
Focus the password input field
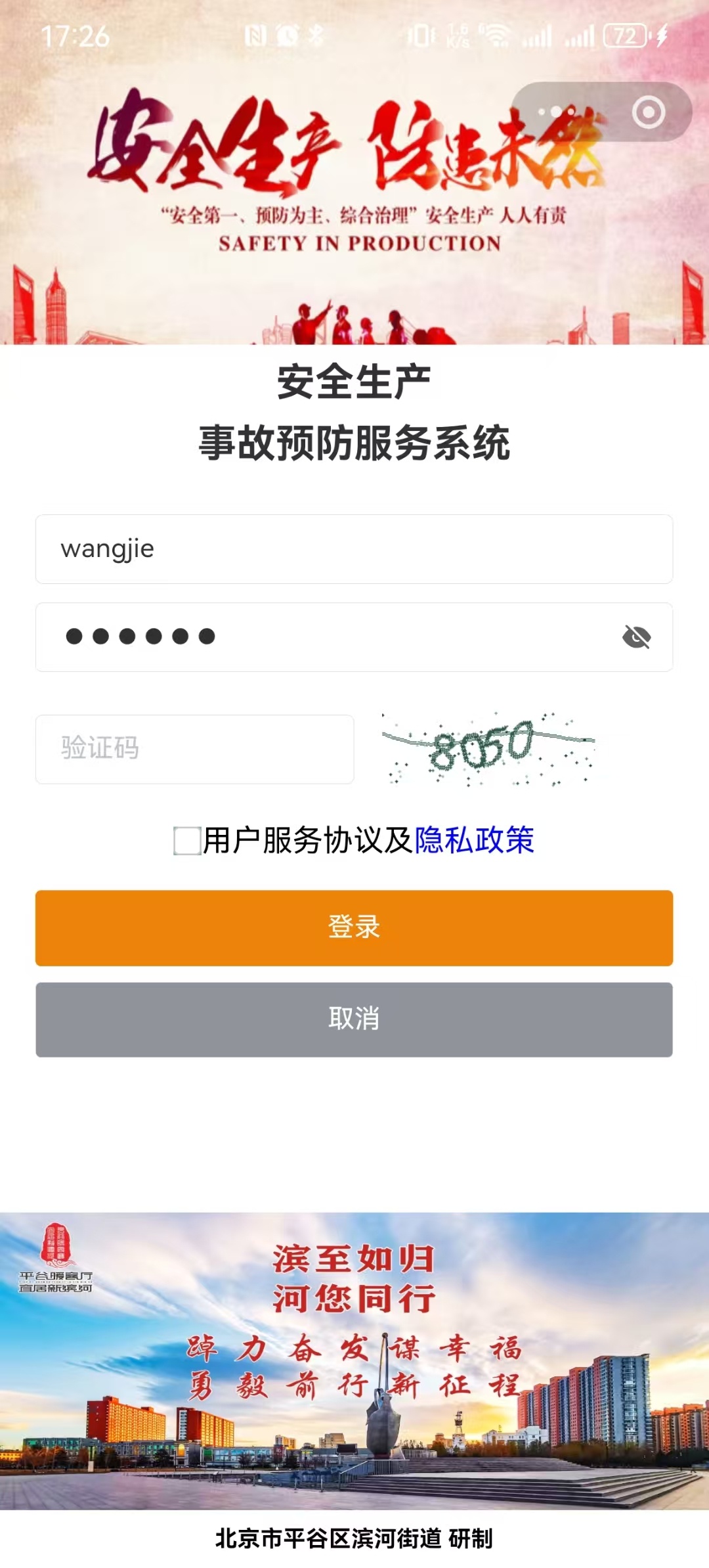click(328, 637)
